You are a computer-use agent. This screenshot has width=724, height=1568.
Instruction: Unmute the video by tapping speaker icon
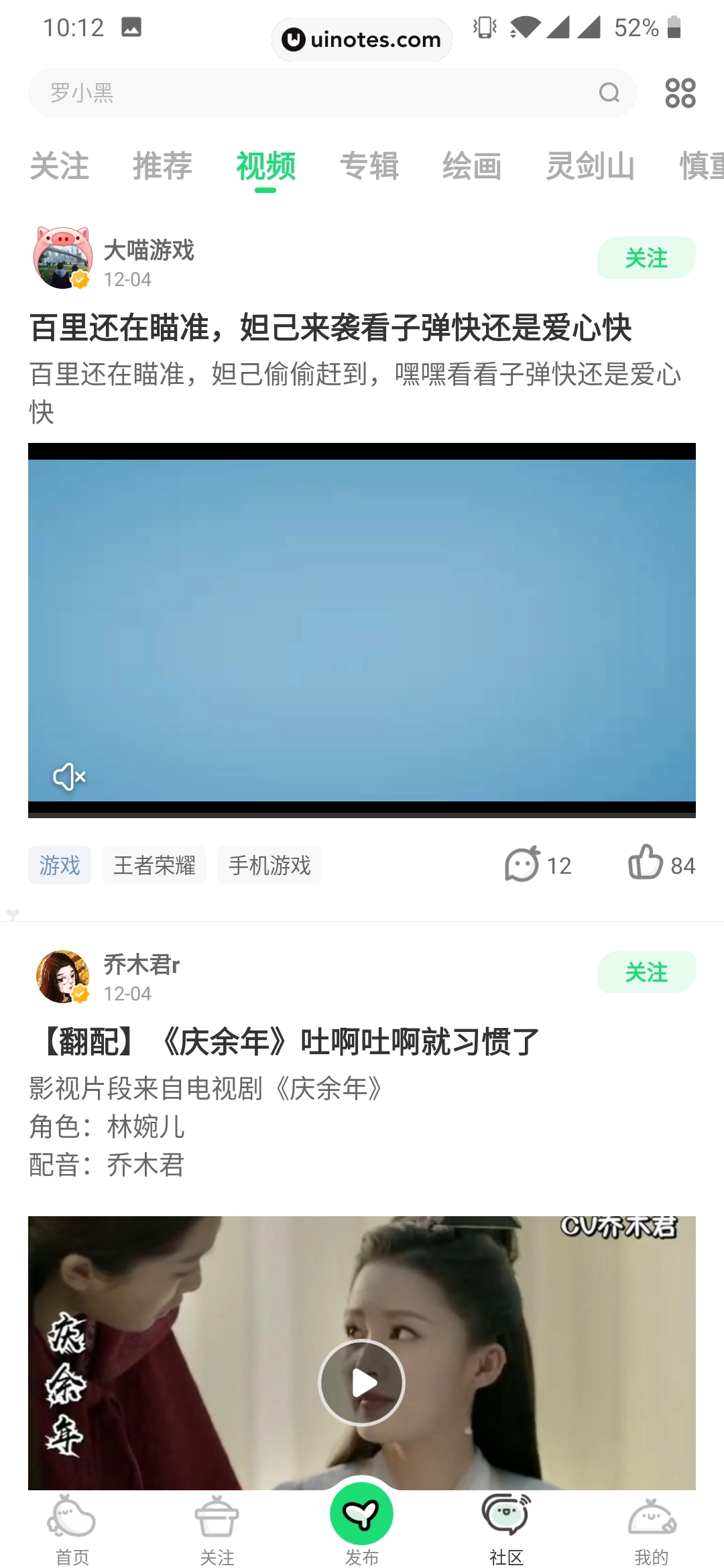click(x=69, y=777)
